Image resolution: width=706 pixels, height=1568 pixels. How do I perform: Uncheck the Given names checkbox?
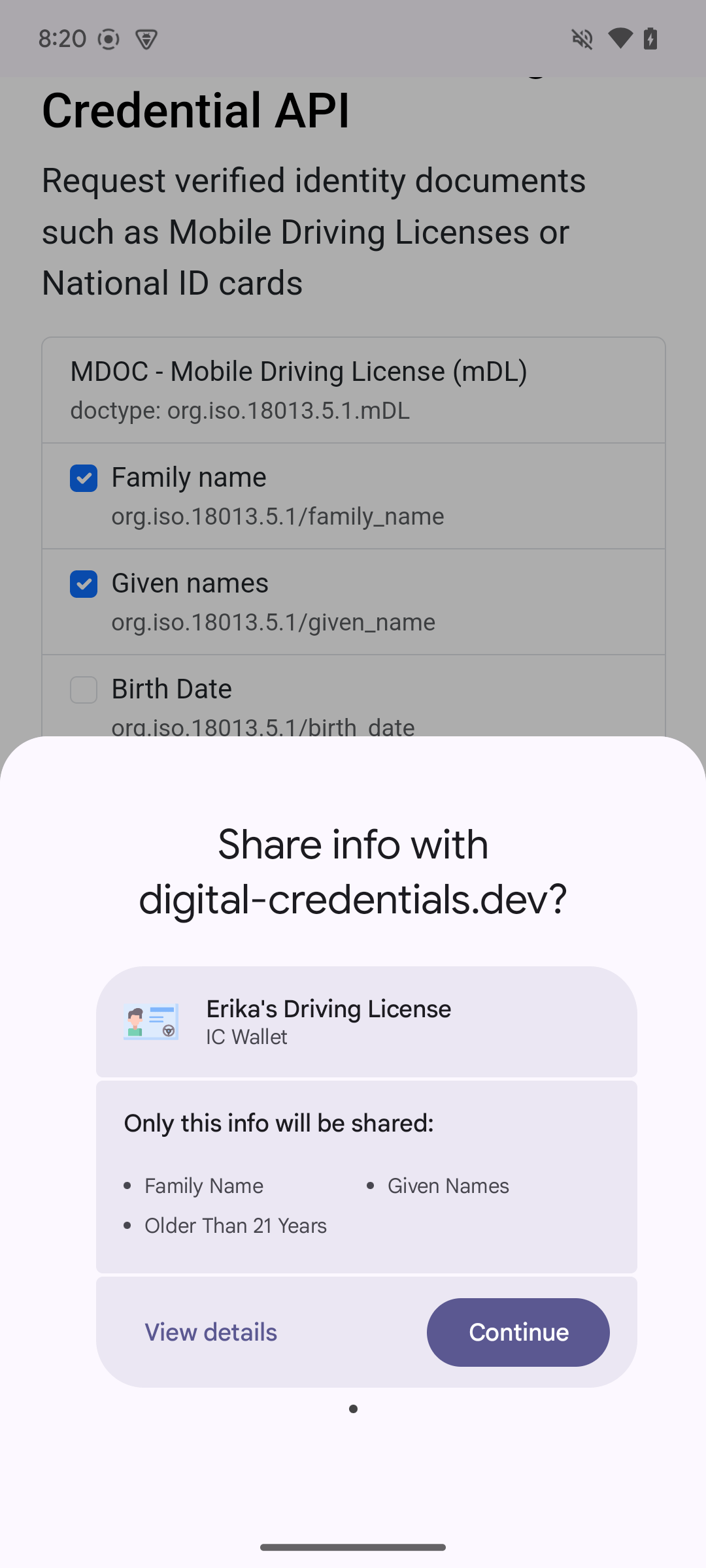84,584
